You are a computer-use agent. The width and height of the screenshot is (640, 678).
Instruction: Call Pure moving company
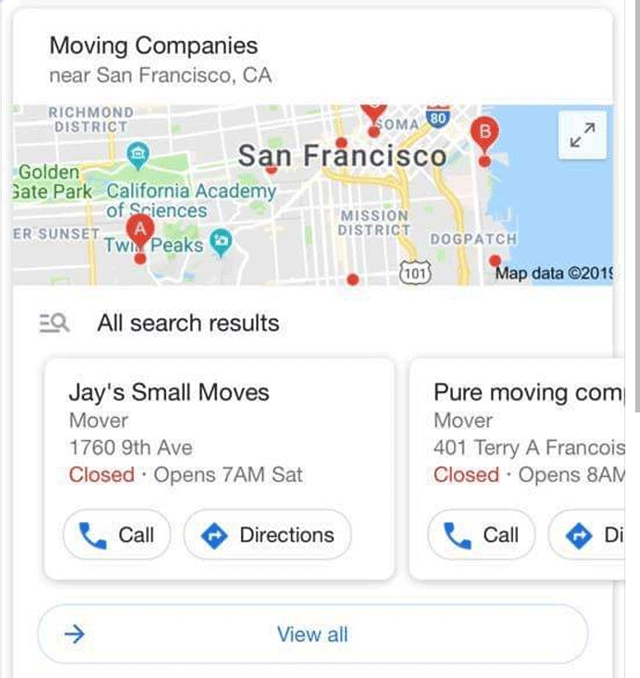pos(482,535)
